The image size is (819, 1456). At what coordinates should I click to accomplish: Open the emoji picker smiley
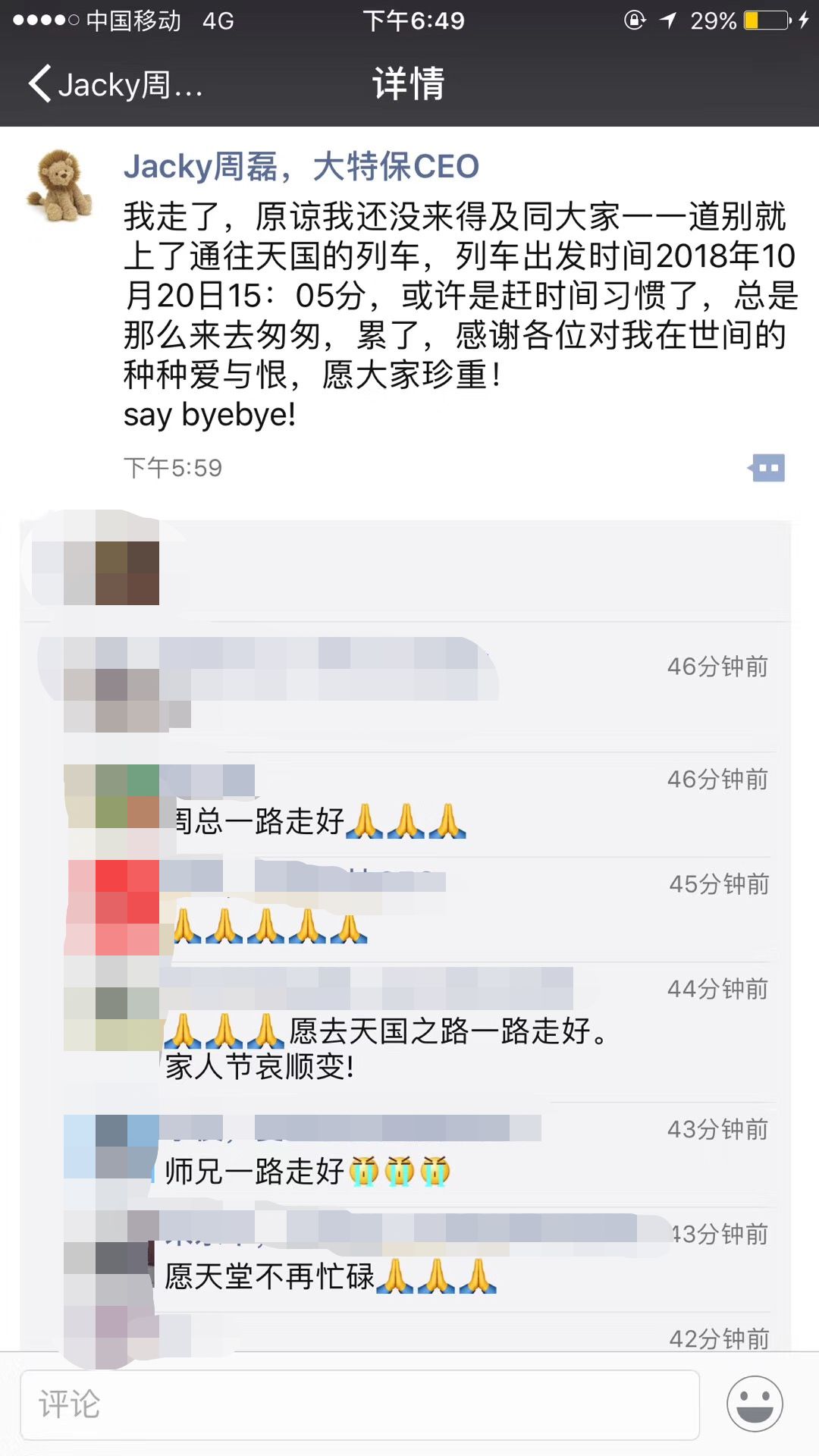[x=754, y=1404]
